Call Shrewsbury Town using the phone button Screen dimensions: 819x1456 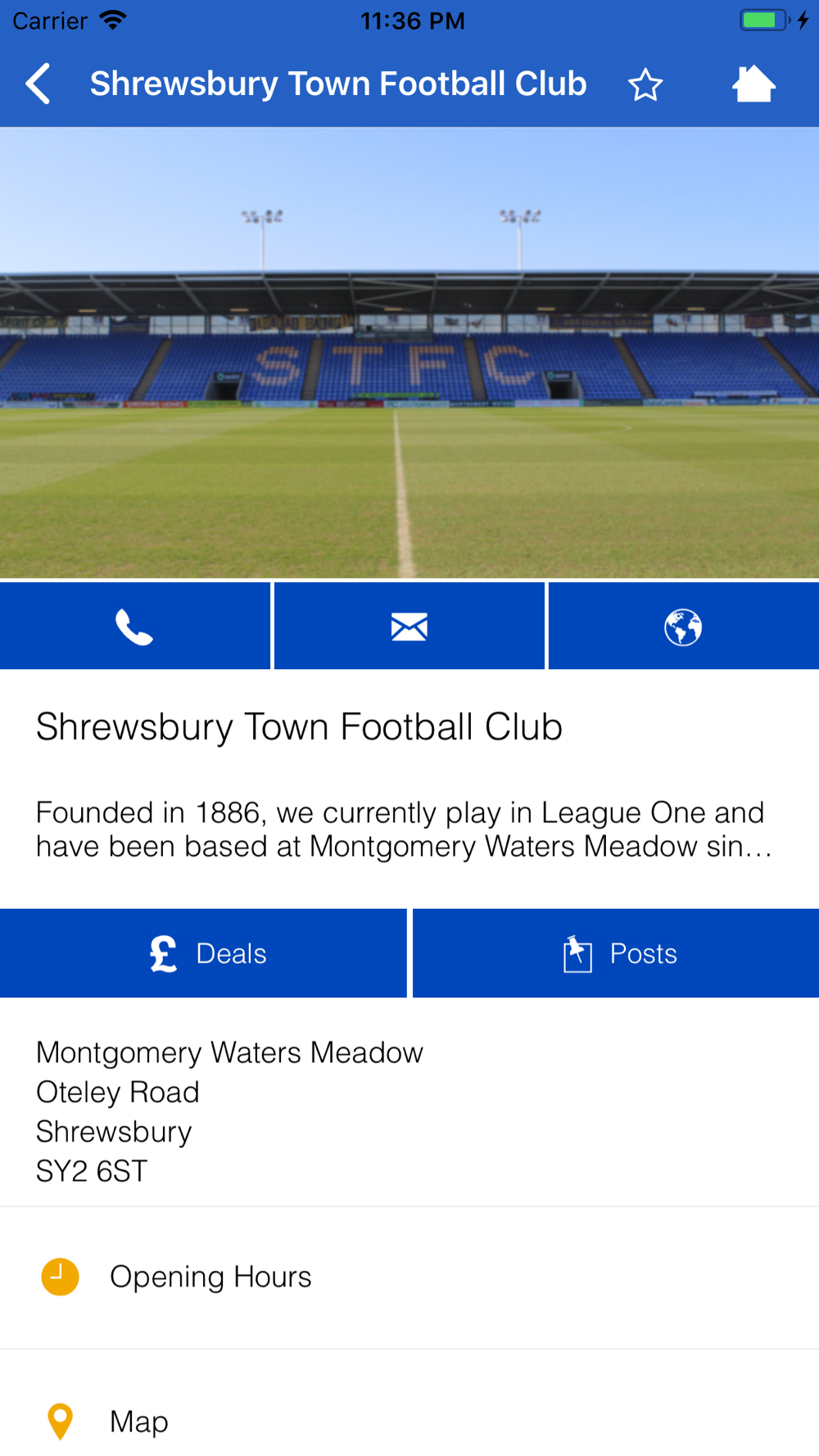click(135, 626)
